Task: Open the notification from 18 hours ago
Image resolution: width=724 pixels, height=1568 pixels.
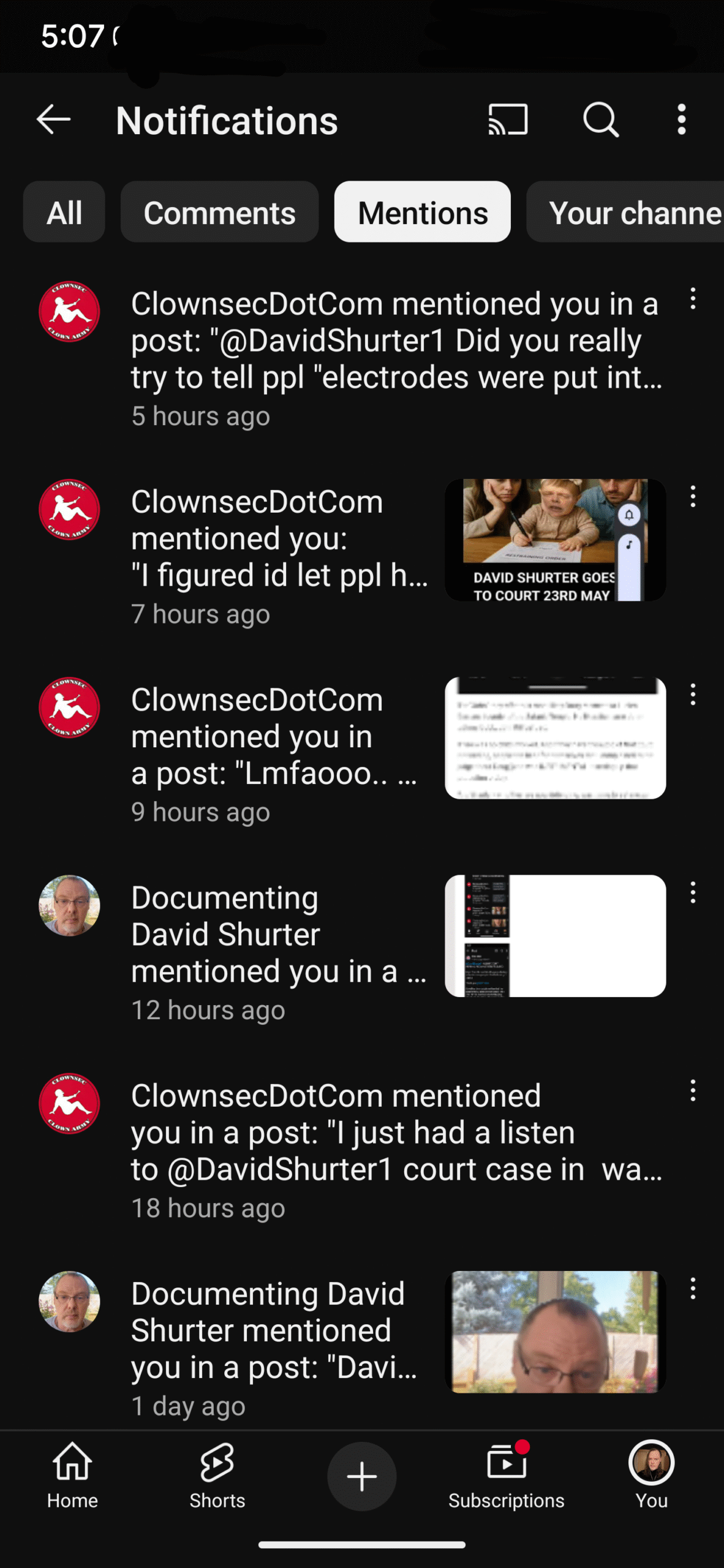Action: (361, 1150)
